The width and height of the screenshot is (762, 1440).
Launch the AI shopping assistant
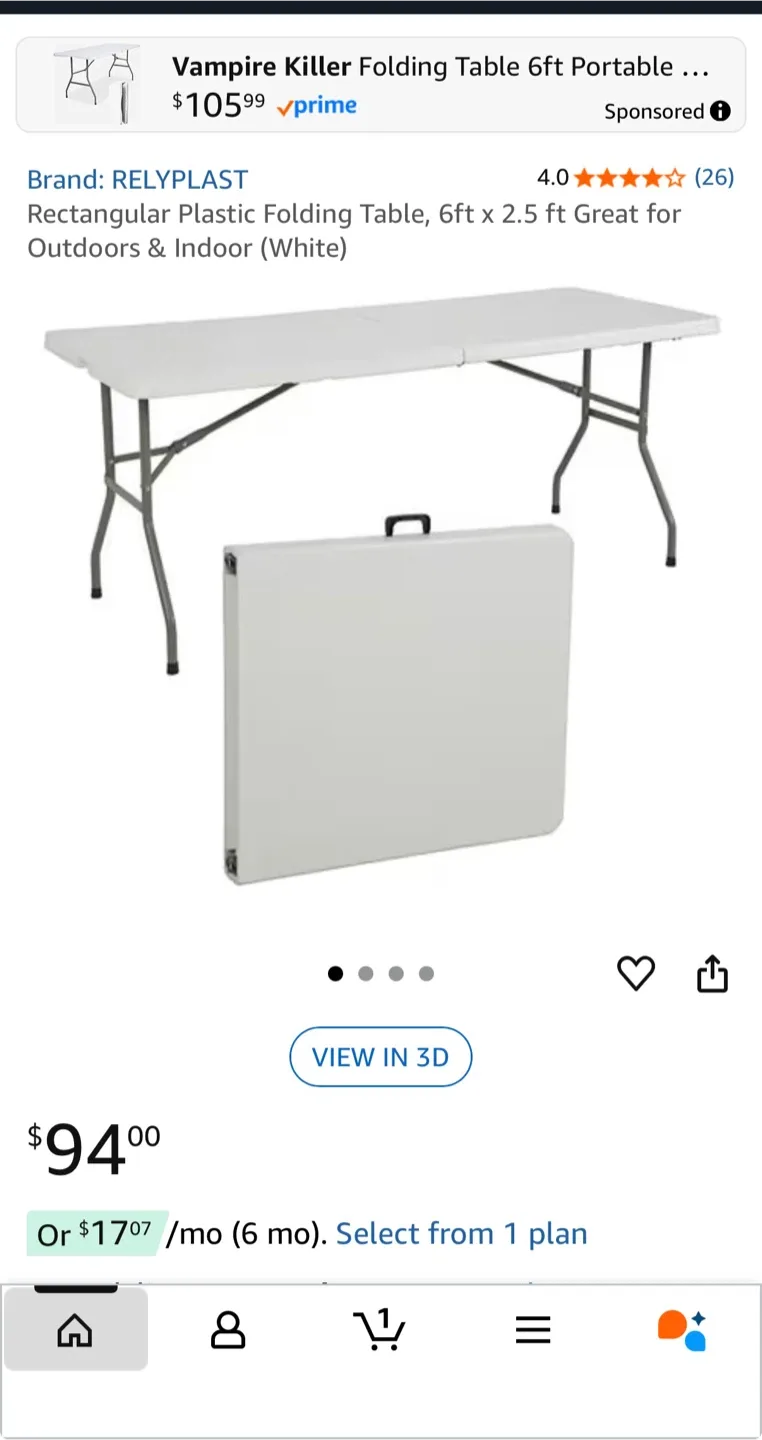tap(683, 1330)
